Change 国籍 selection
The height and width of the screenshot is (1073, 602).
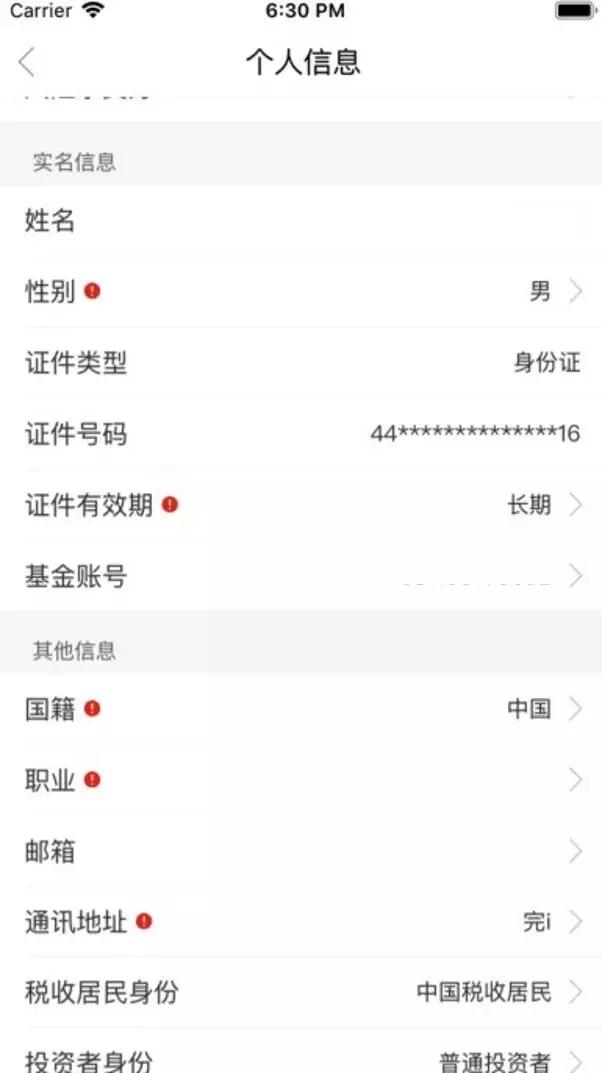coord(301,709)
